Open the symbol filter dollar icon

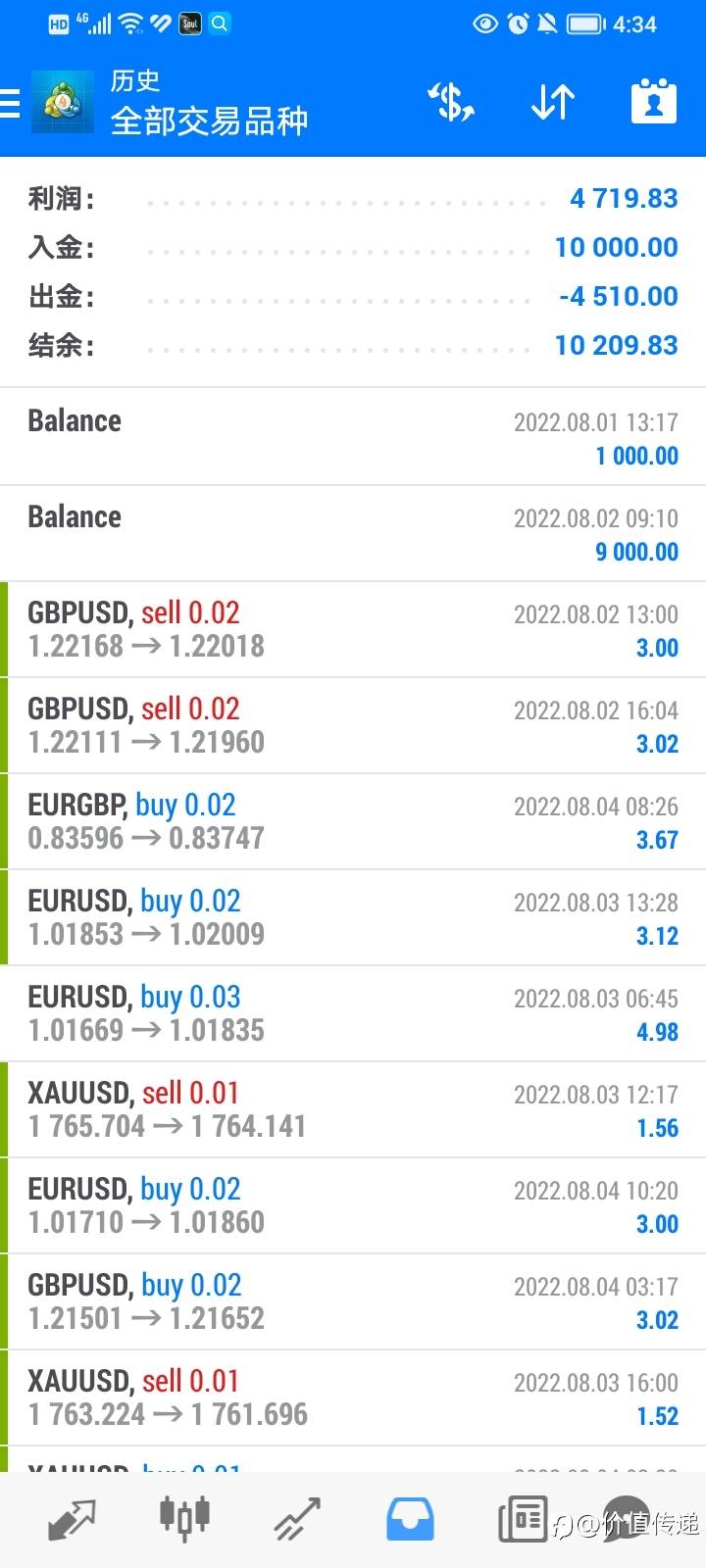[452, 102]
